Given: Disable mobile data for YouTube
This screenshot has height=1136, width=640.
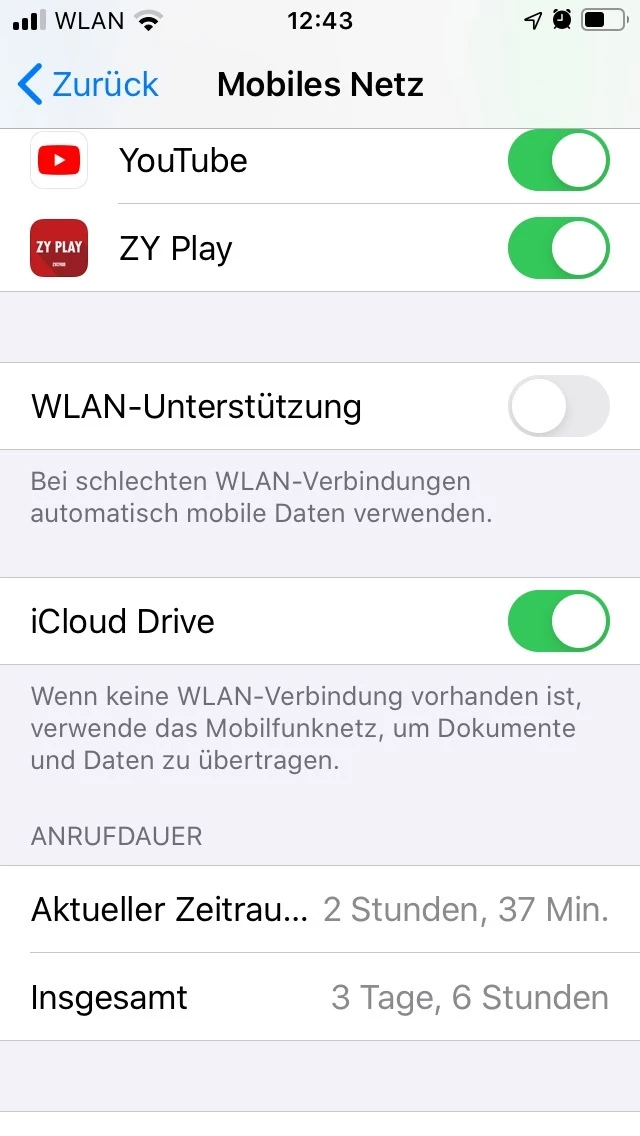Looking at the screenshot, I should point(558,160).
